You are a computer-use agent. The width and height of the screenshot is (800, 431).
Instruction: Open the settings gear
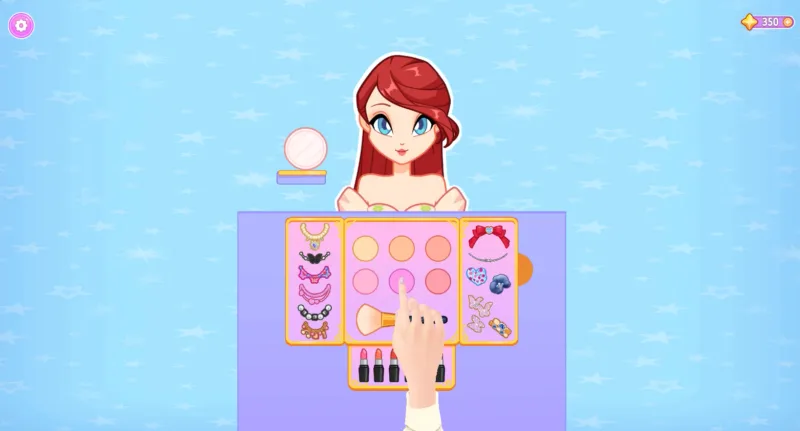[x=21, y=25]
